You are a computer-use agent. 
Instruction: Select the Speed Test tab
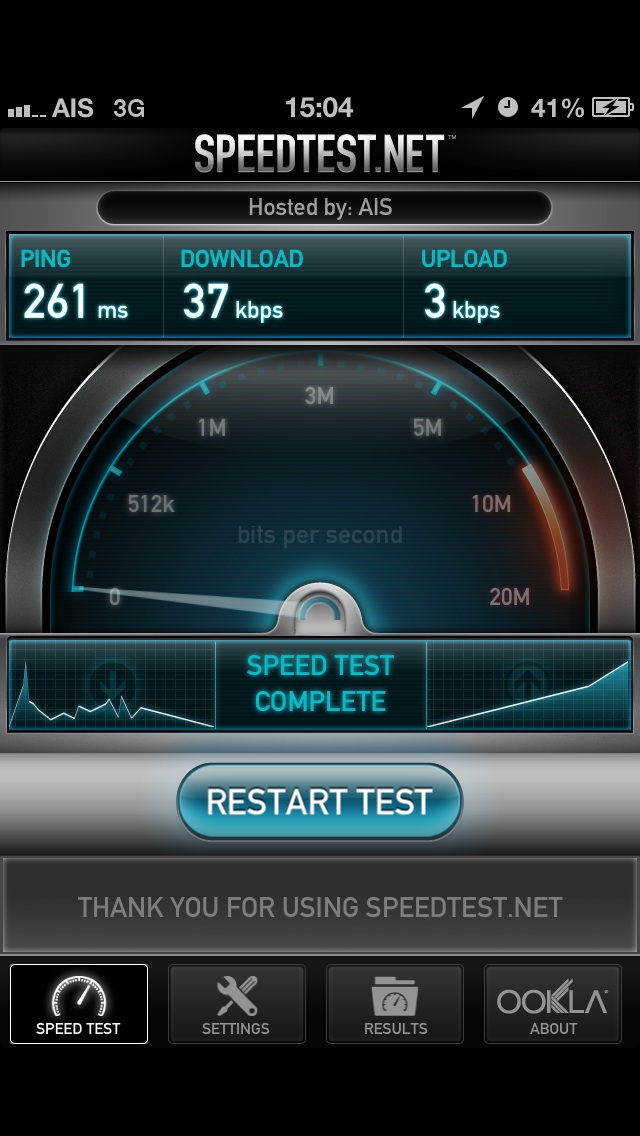point(79,1004)
